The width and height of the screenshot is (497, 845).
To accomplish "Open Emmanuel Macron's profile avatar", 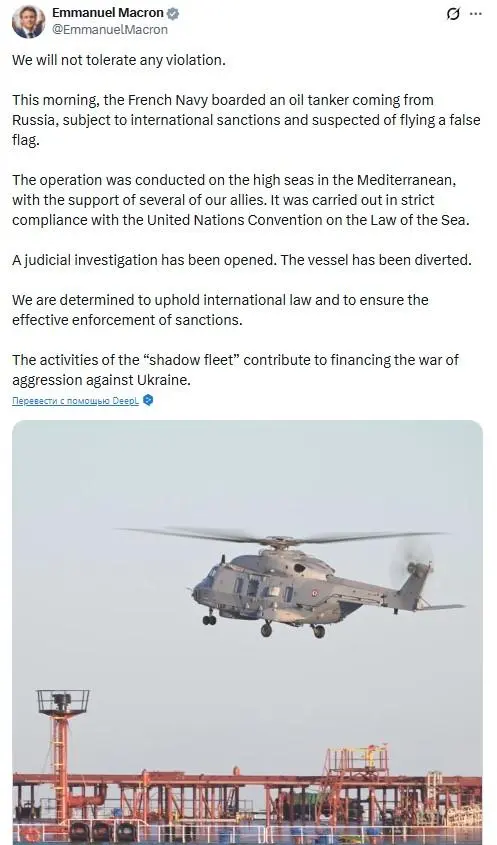I will click(28, 22).
